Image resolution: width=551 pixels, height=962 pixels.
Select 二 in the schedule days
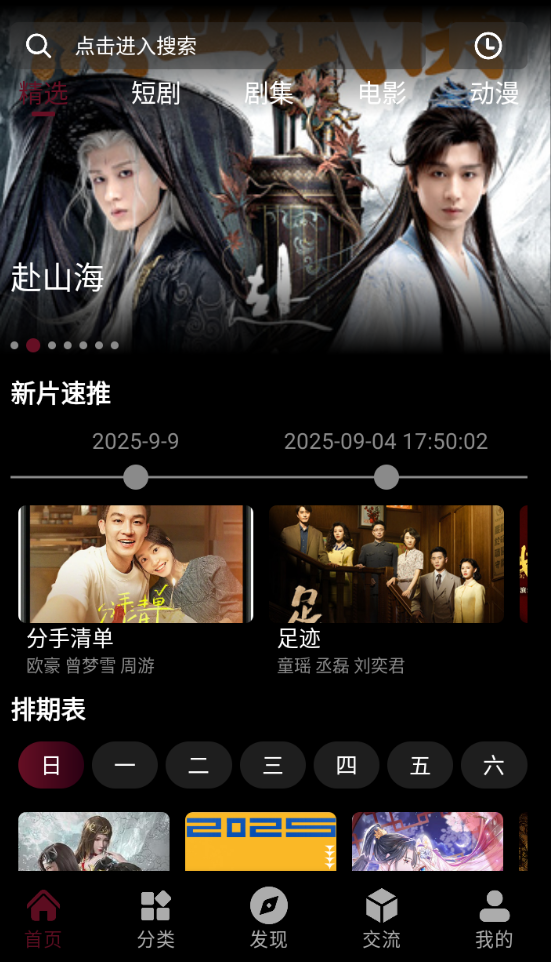pyautogui.click(x=198, y=765)
